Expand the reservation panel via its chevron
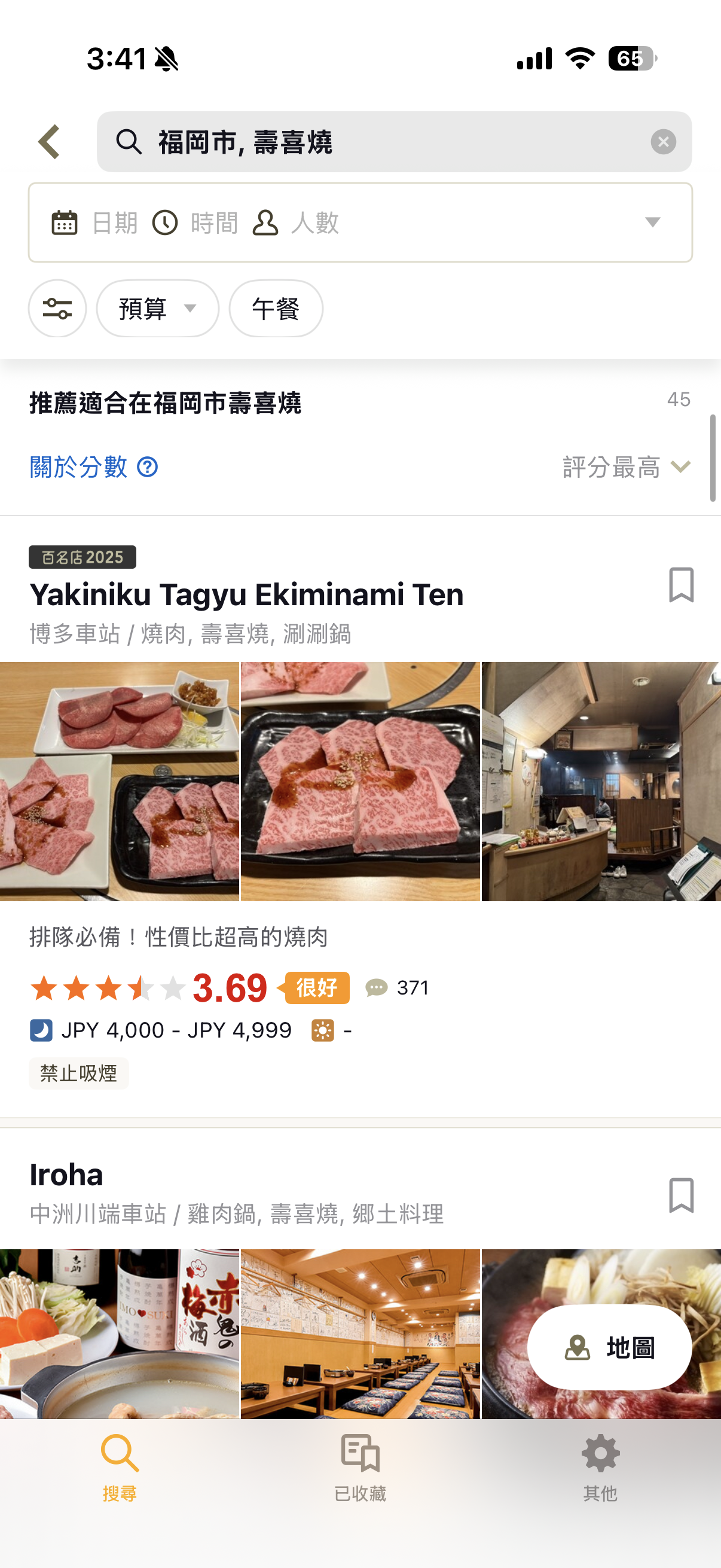721x1568 pixels. pyautogui.click(x=653, y=222)
